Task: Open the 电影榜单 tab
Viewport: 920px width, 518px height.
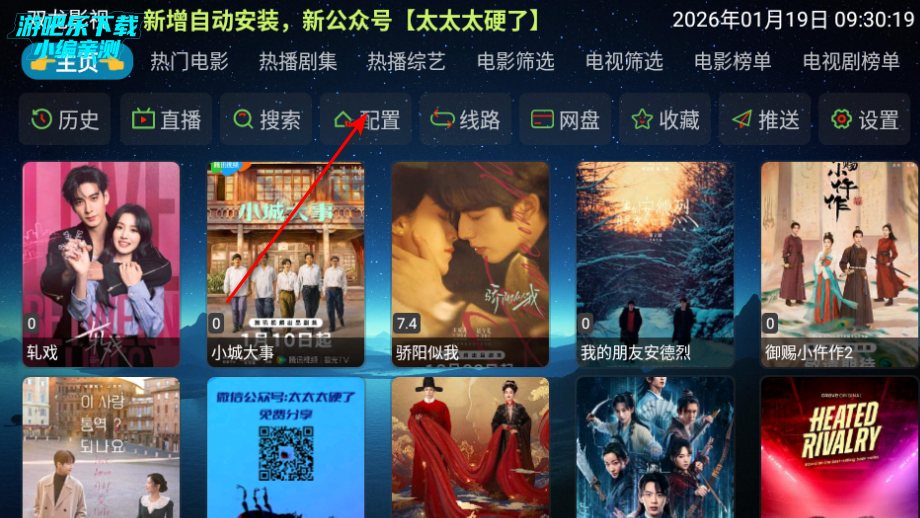Action: click(733, 62)
